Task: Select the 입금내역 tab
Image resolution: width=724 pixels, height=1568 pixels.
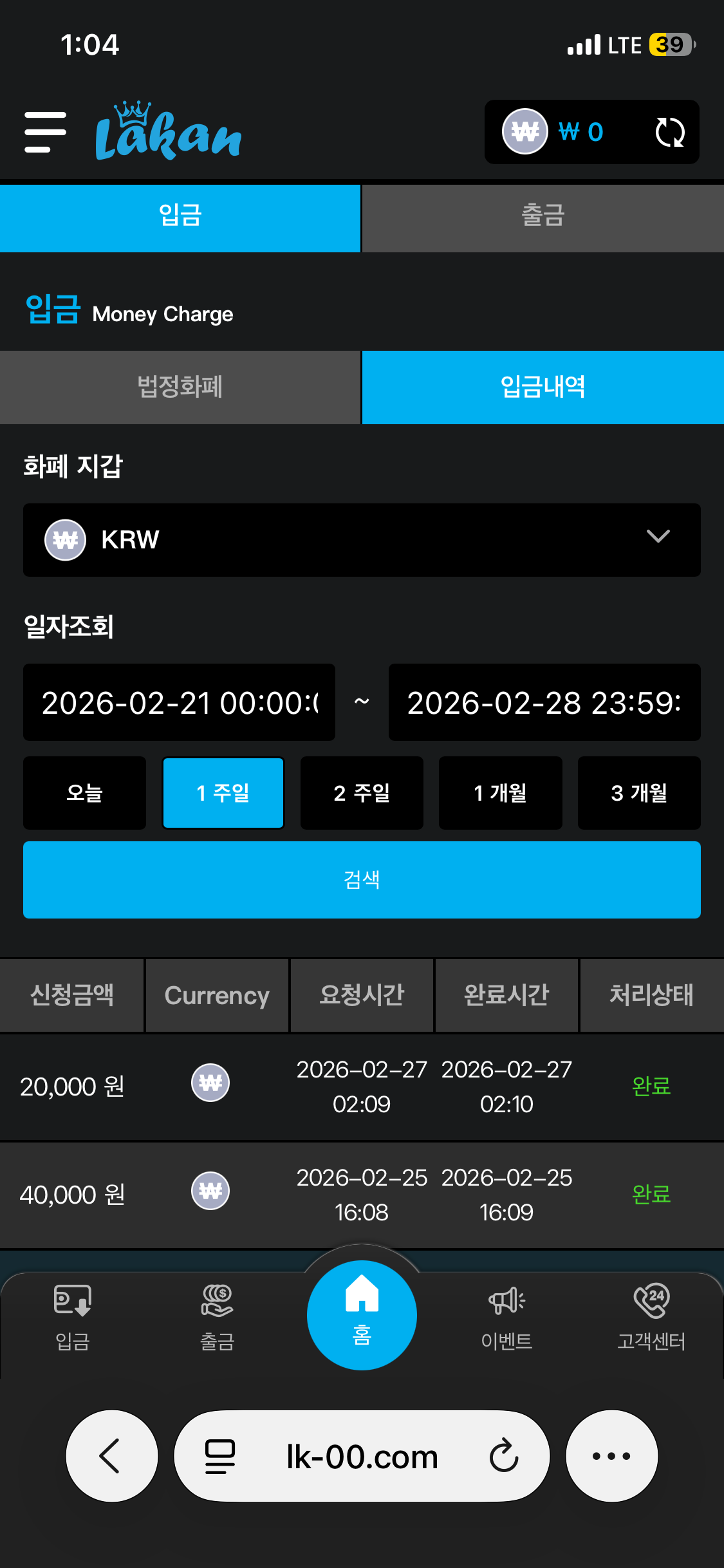Action: pyautogui.click(x=543, y=387)
